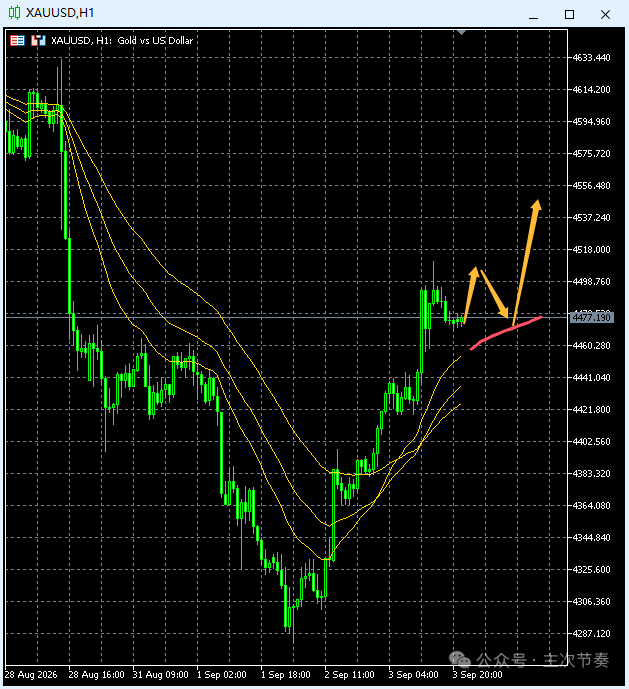Close the XAUUSD,H1 chart window
629x689 pixels.
(605, 15)
